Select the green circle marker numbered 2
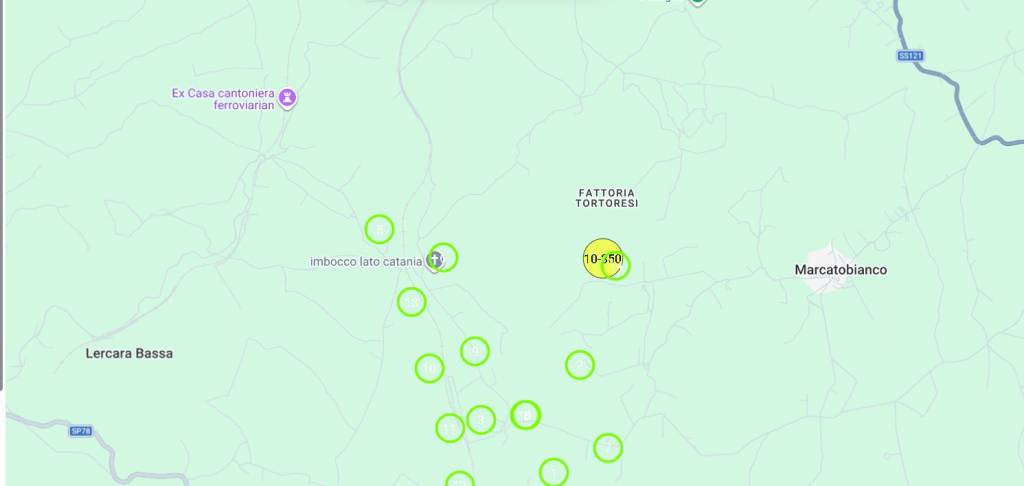Screen dimensions: 1024x486 (x=579, y=365)
